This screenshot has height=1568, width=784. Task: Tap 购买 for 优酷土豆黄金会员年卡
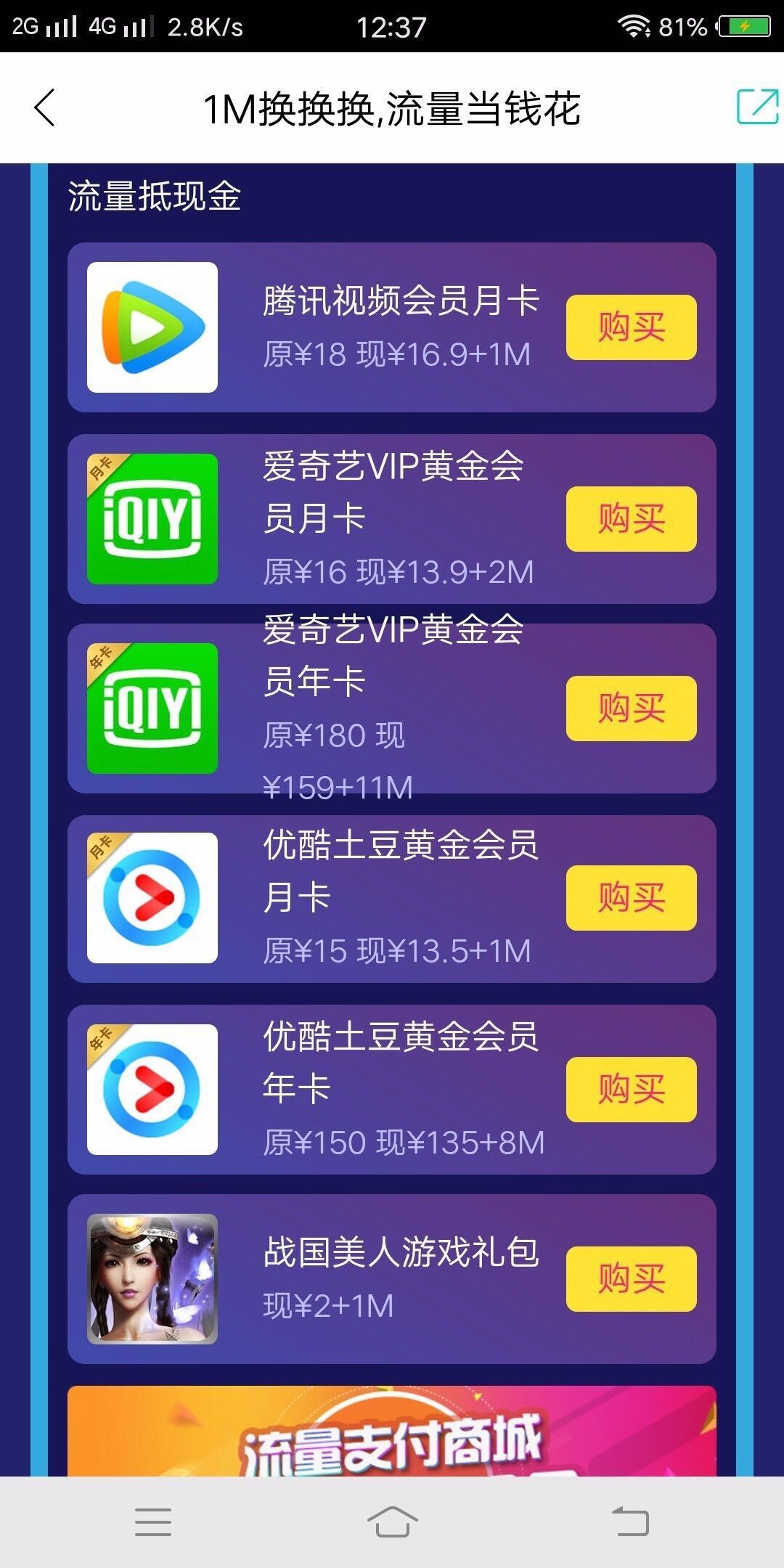click(x=631, y=1090)
